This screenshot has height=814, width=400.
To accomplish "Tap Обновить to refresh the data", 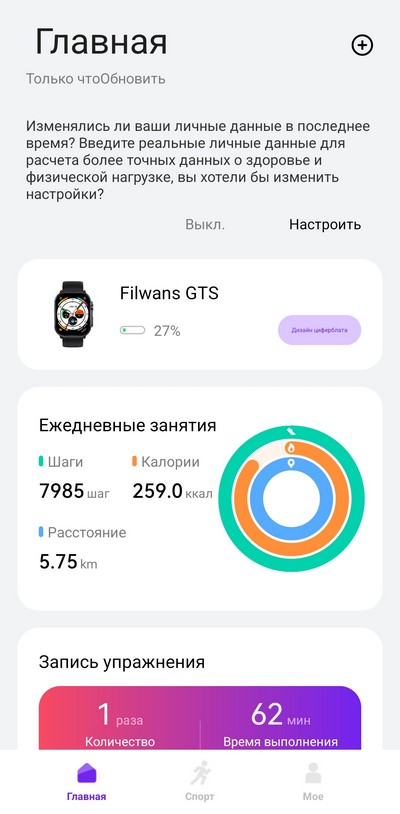I will click(133, 79).
